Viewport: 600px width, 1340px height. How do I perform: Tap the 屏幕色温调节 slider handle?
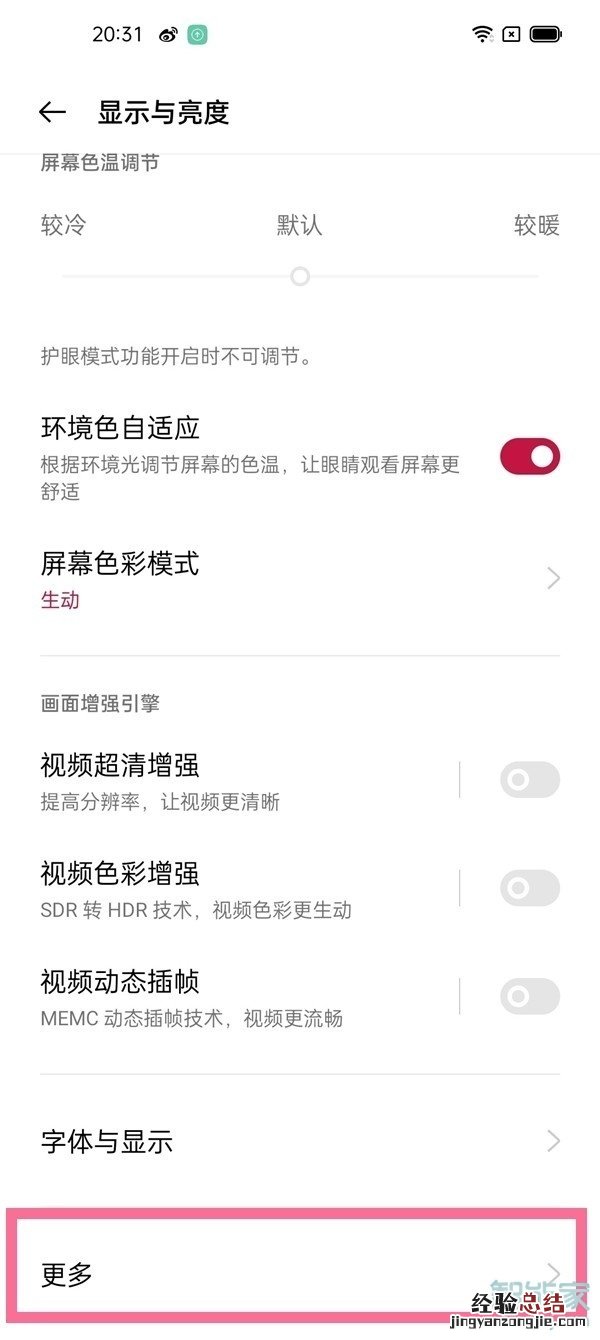(x=300, y=276)
